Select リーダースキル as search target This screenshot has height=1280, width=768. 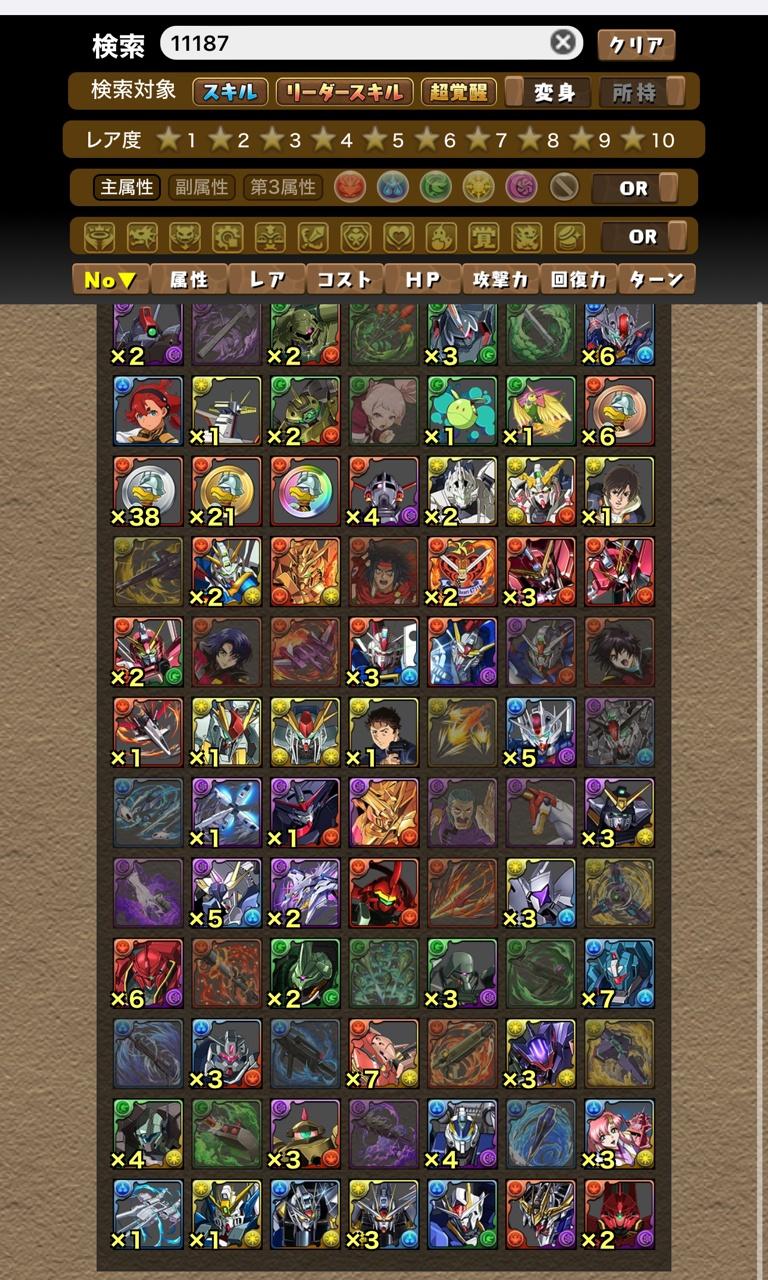tap(344, 92)
